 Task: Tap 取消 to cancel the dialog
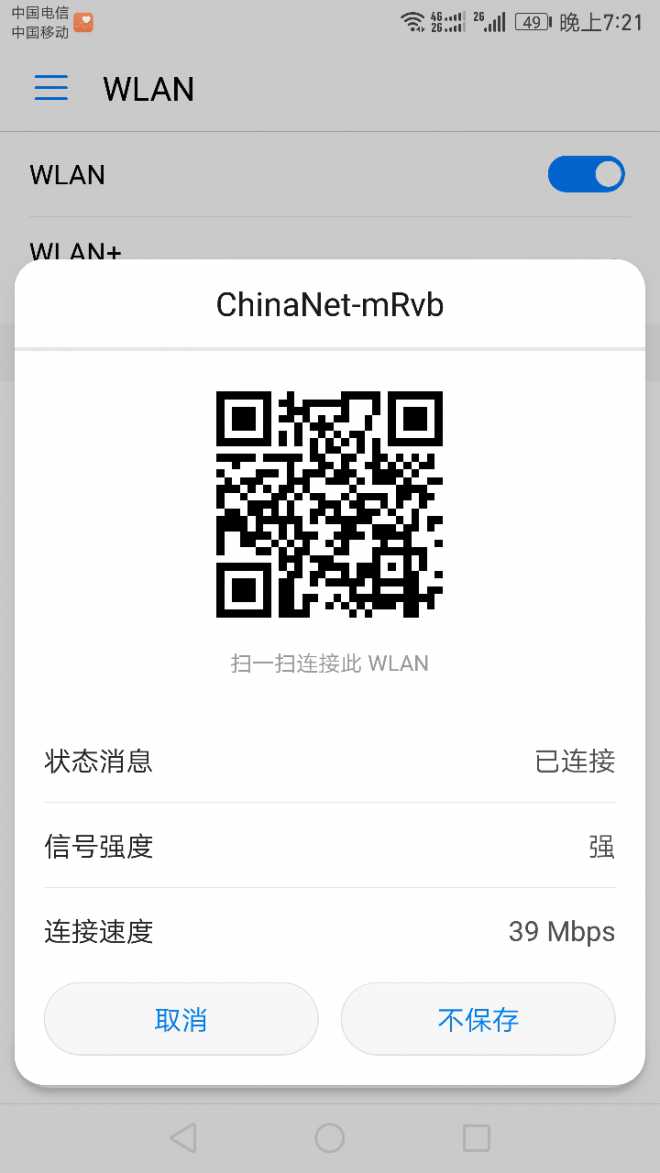(181, 1019)
